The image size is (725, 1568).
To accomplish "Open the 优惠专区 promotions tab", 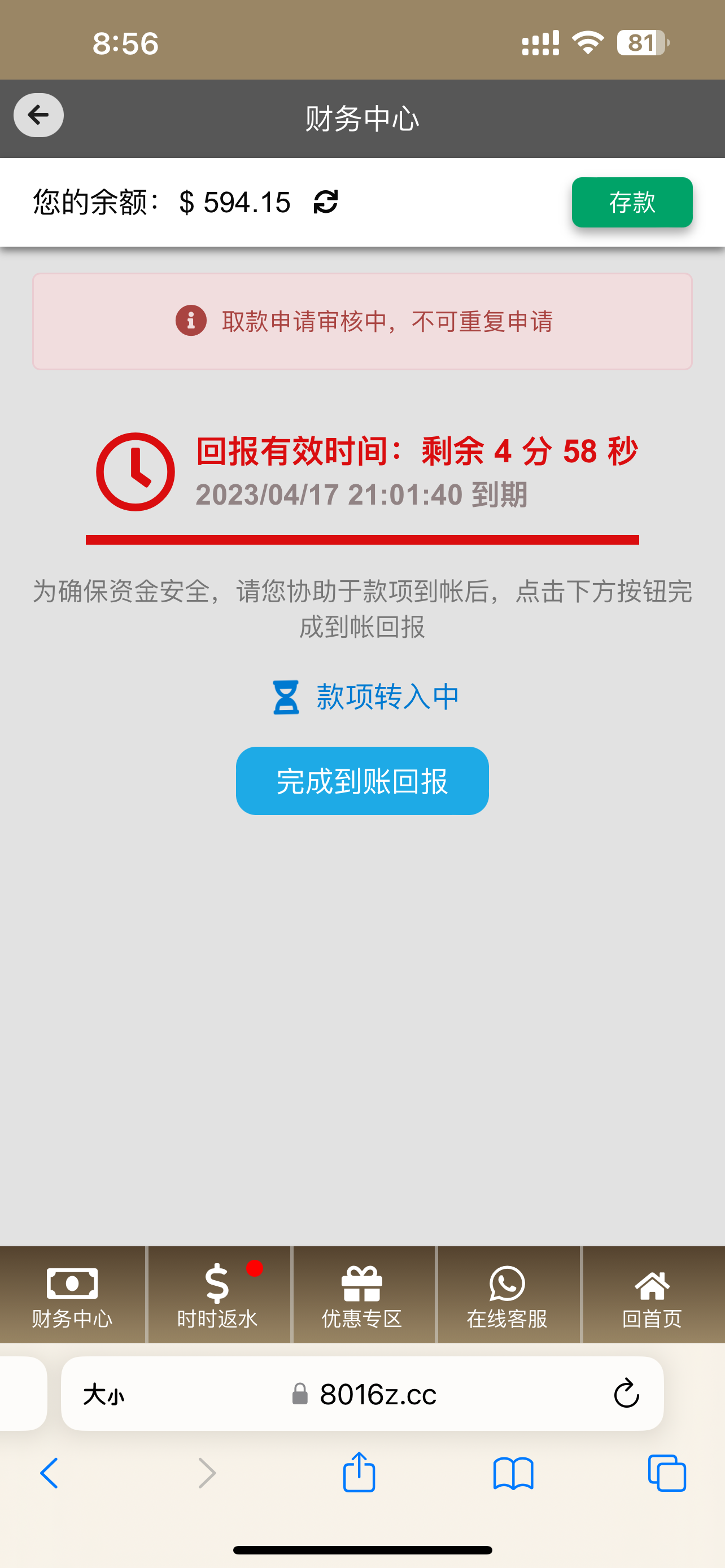I will (362, 1295).
